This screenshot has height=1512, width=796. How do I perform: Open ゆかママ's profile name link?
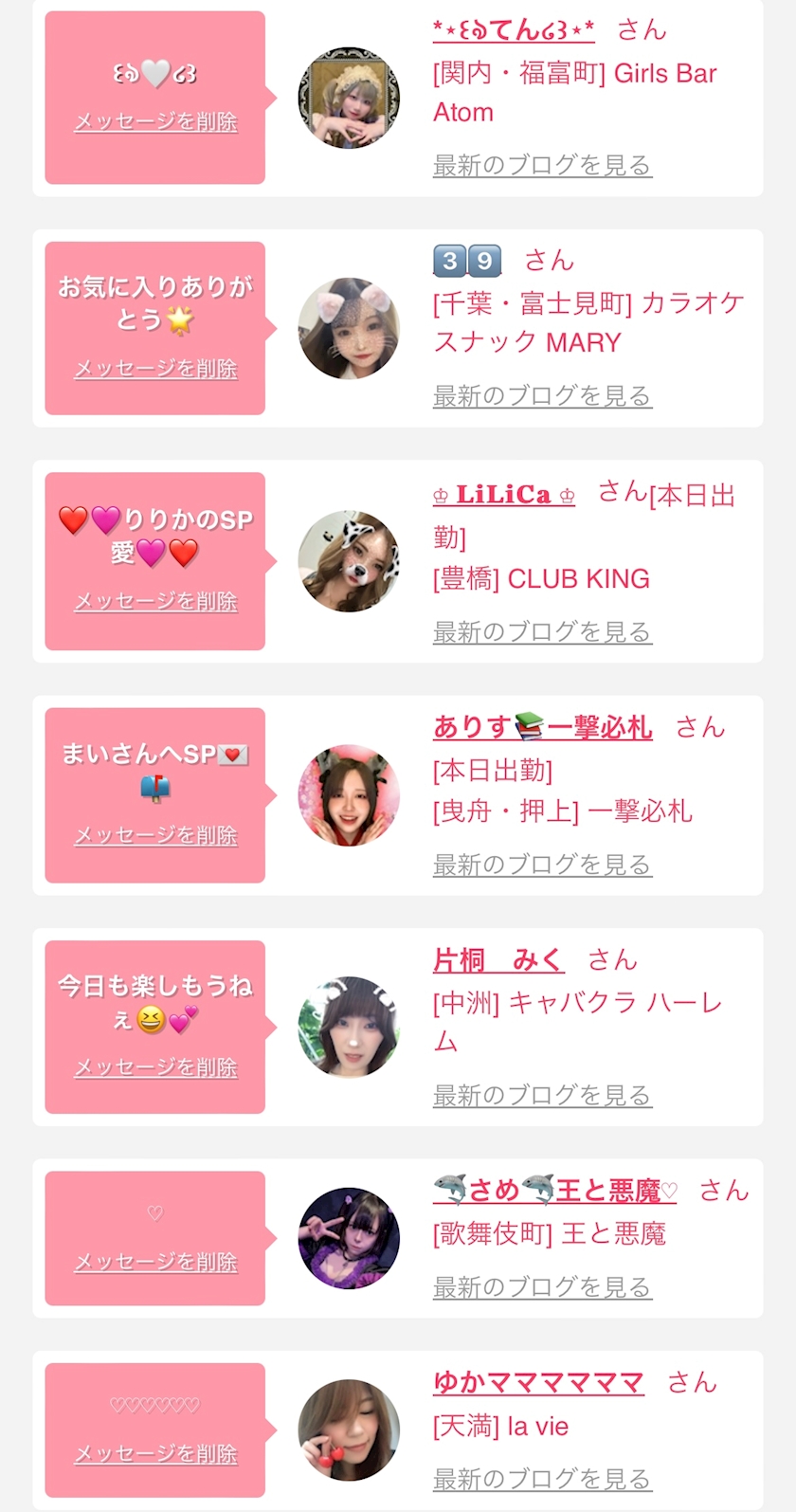[x=538, y=1383]
